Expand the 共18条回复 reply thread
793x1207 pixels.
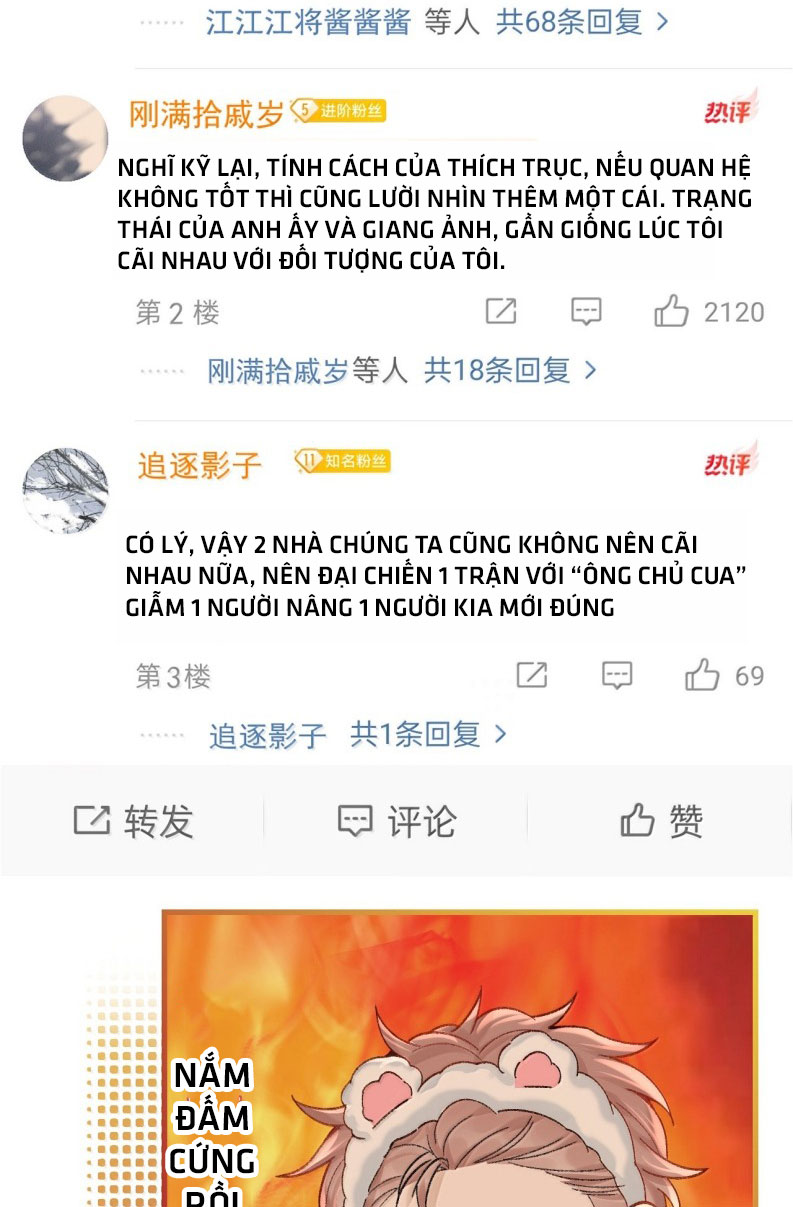[x=504, y=369]
